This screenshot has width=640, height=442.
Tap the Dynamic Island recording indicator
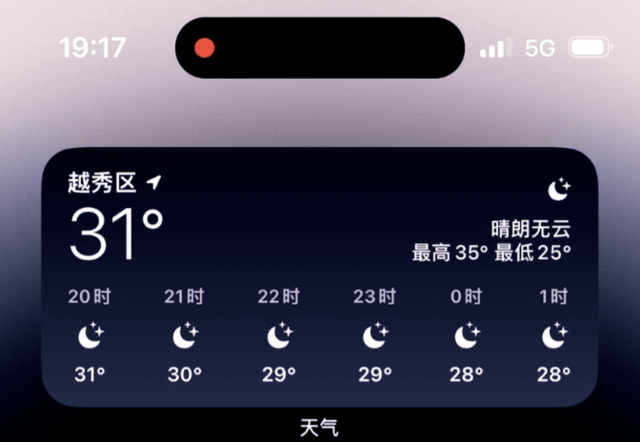pos(205,48)
